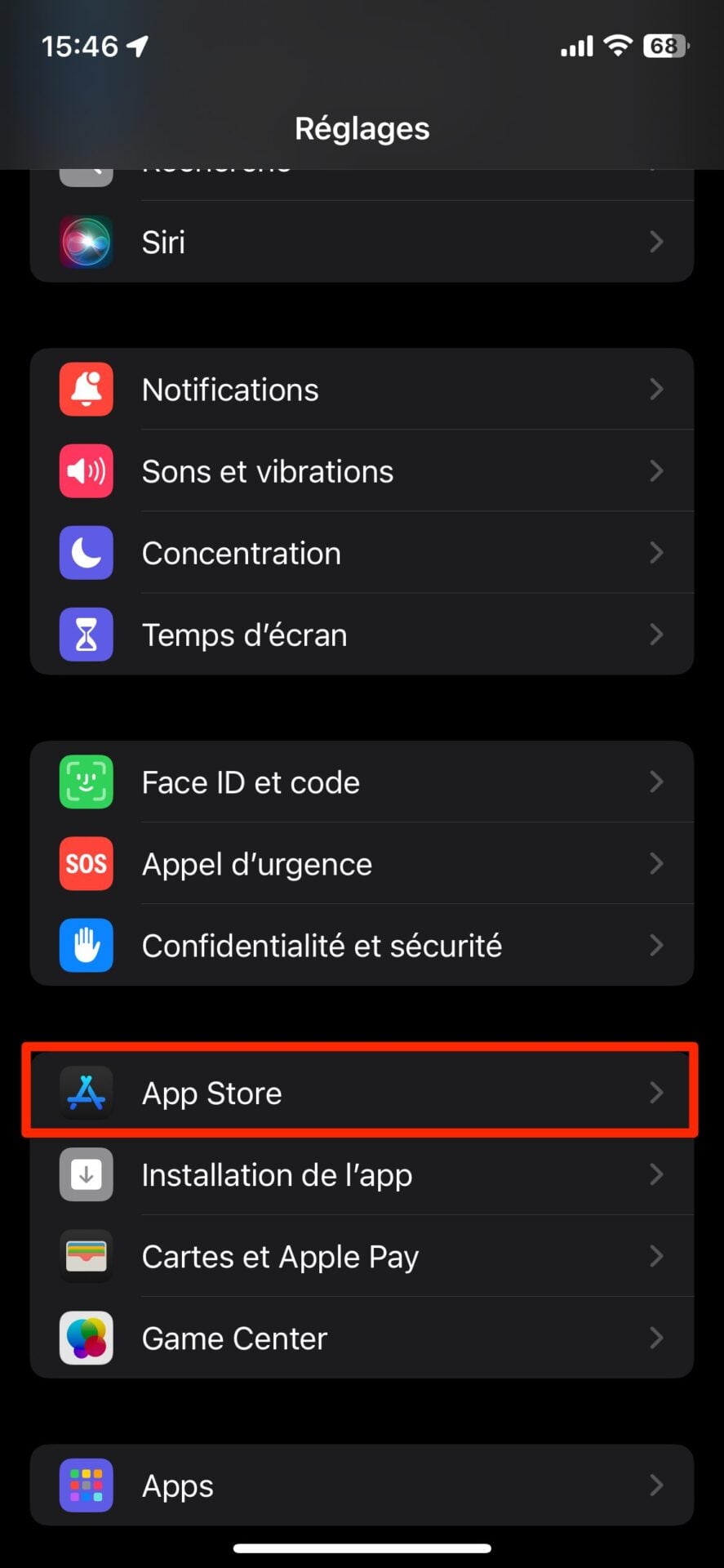
Task: Open Siri settings
Action: (362, 243)
